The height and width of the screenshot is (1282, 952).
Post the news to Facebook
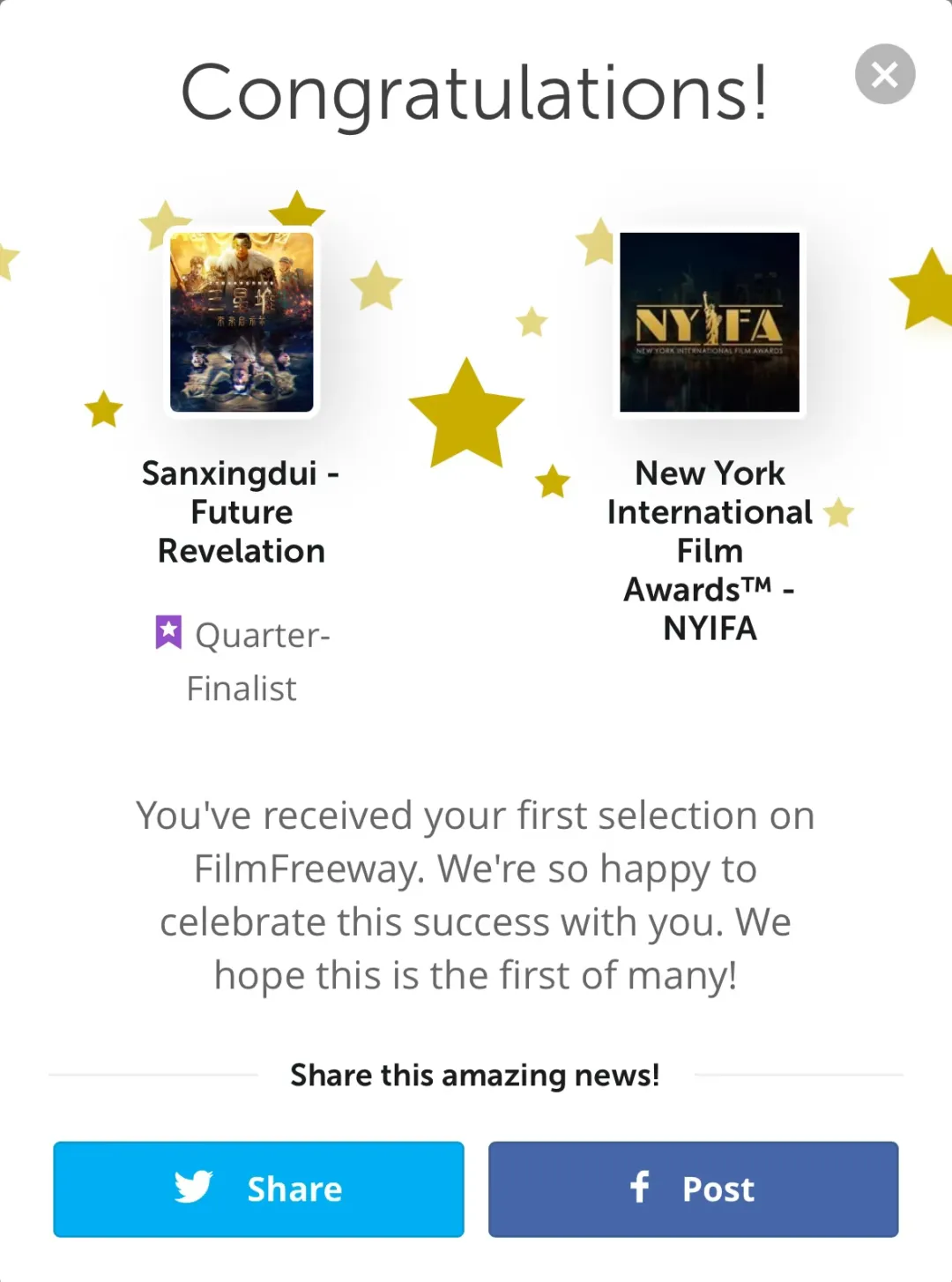[x=693, y=1189]
